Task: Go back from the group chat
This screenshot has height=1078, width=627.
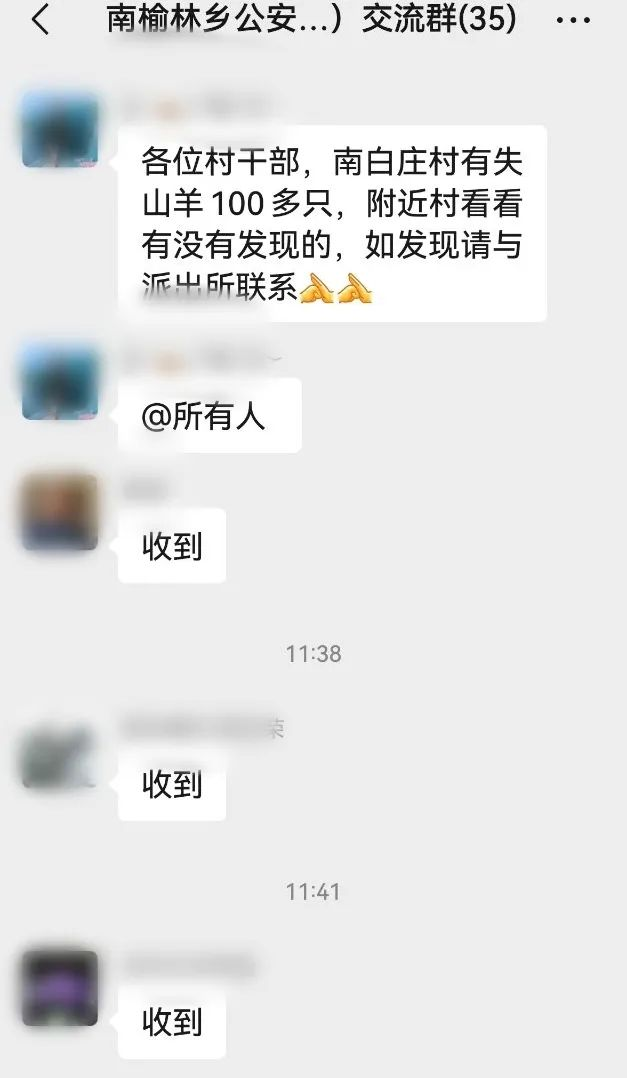Action: pyautogui.click(x=40, y=20)
